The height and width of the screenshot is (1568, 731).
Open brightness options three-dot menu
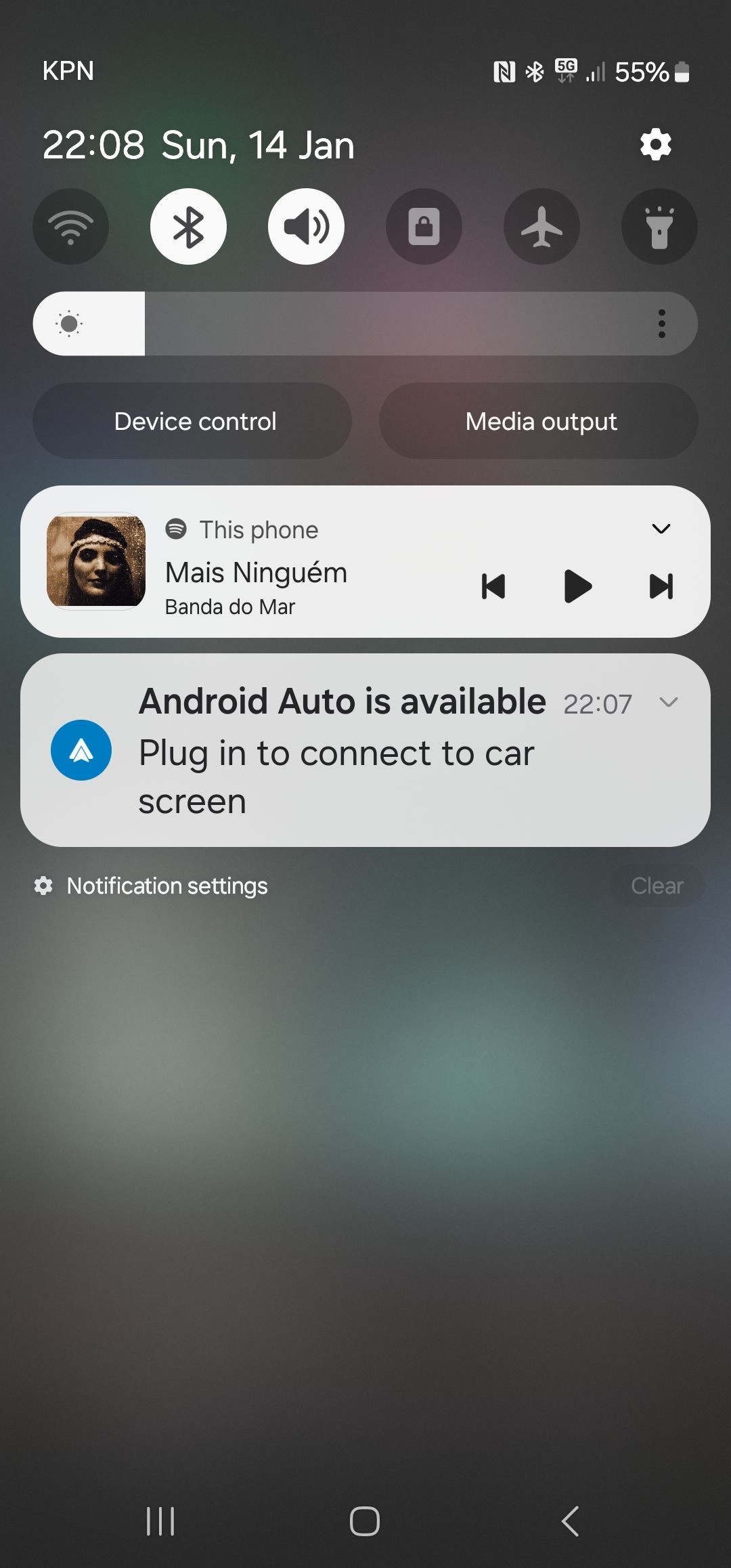point(662,324)
